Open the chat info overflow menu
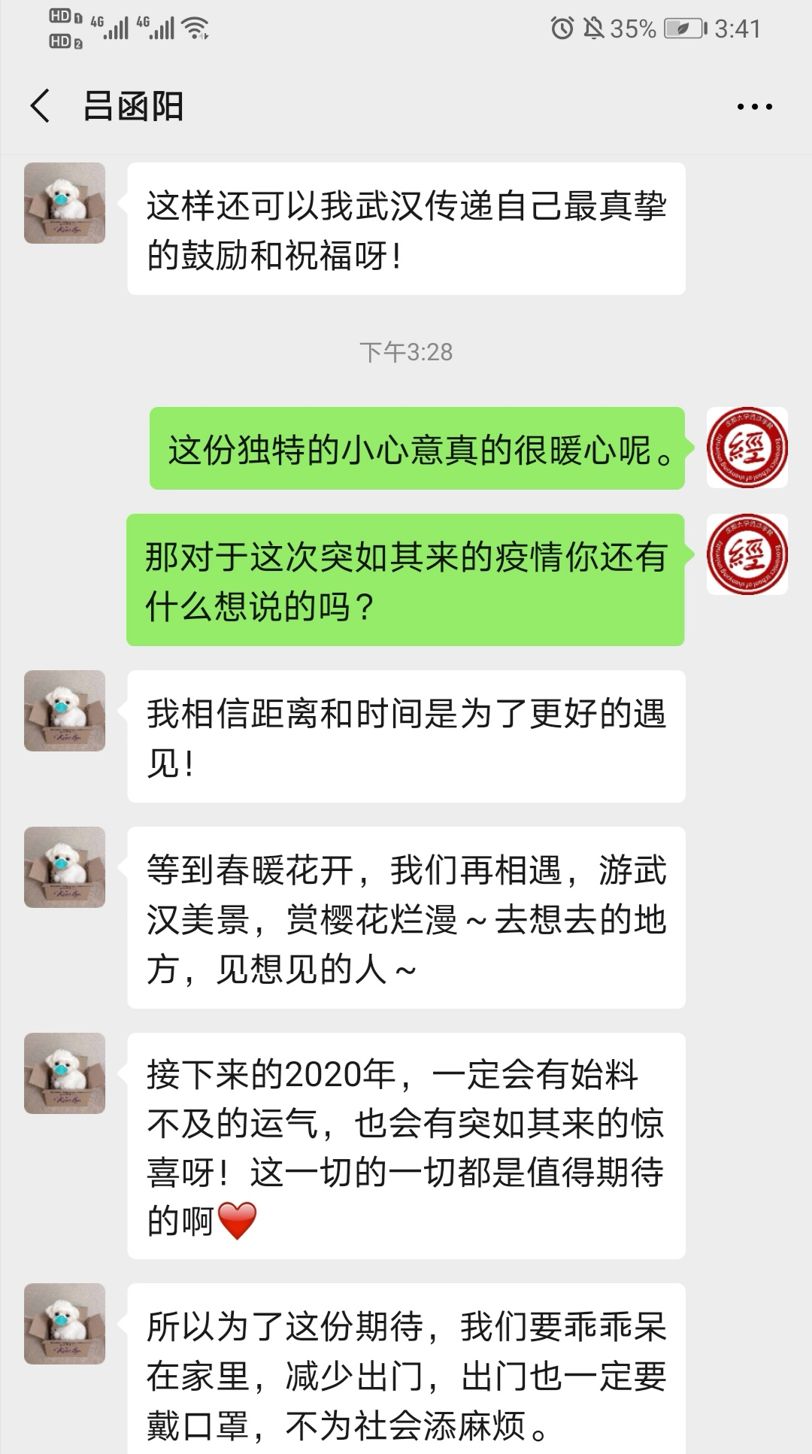The height and width of the screenshot is (1454, 812). 754,107
